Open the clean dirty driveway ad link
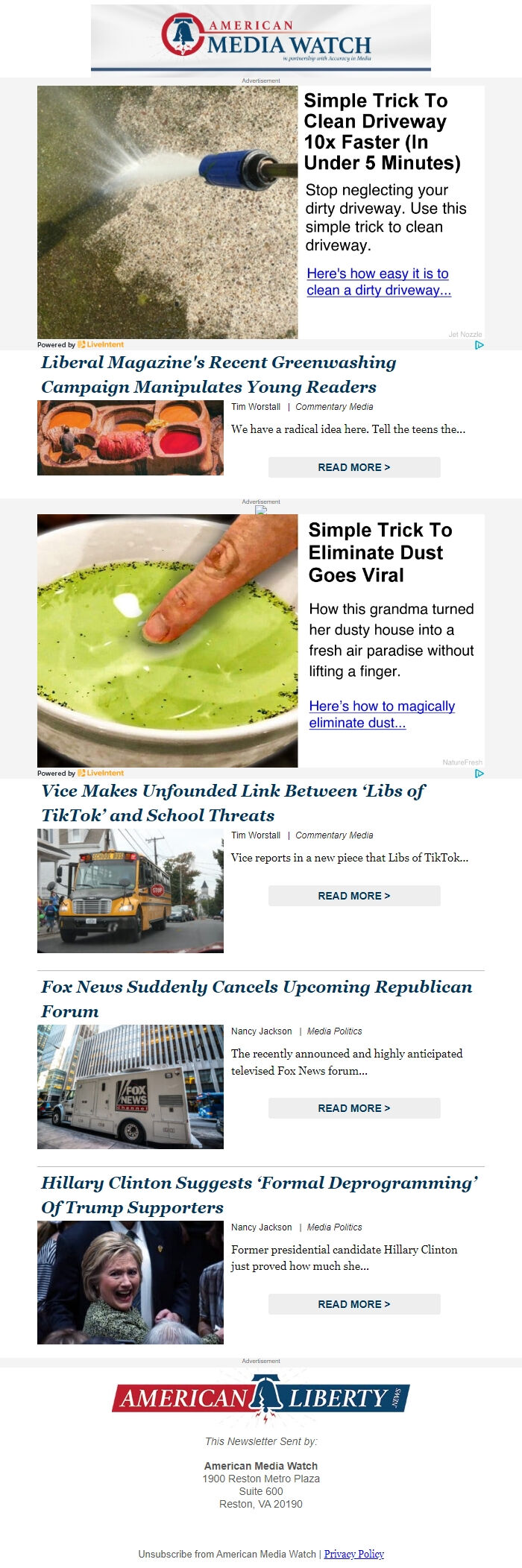Image resolution: width=522 pixels, height=1568 pixels. point(378,282)
